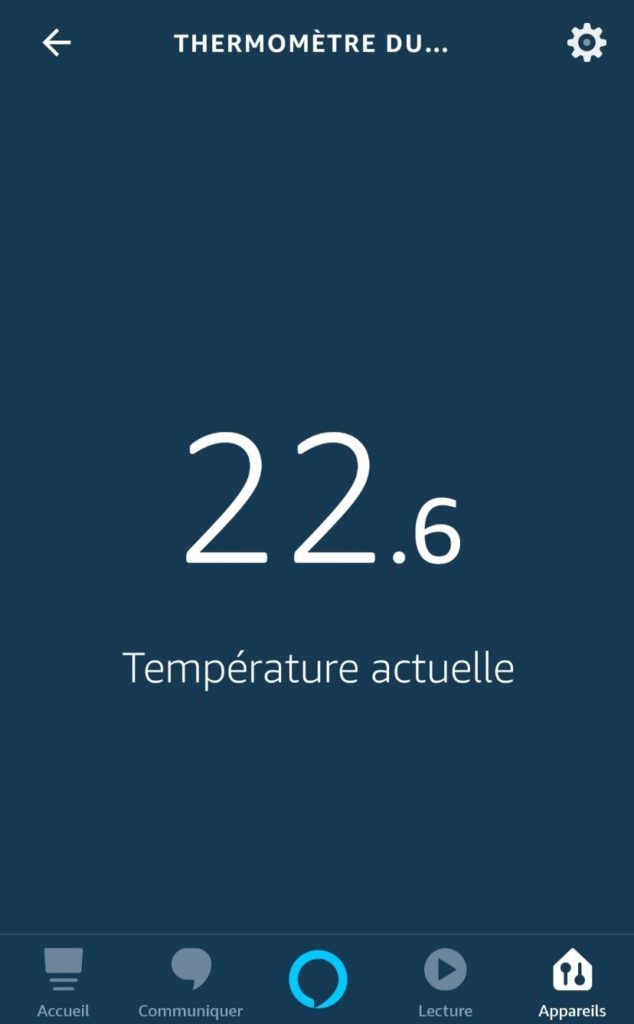The height and width of the screenshot is (1024, 634).
Task: Select the Appareils tab
Action: tap(572, 982)
